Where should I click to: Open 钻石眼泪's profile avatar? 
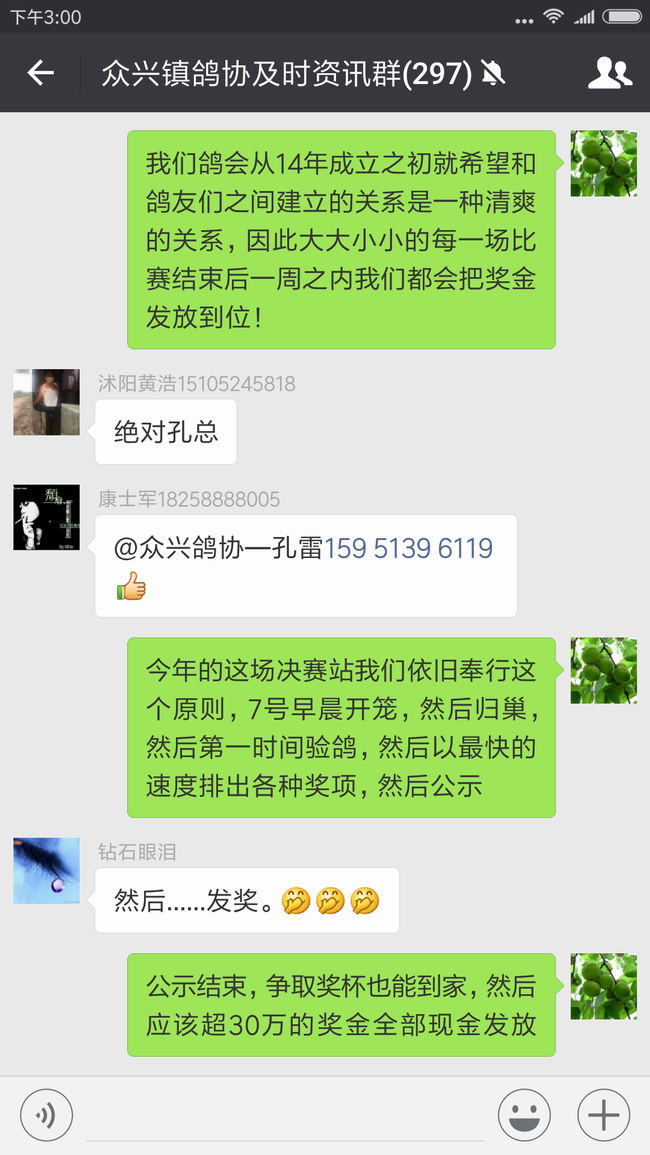pos(46,870)
